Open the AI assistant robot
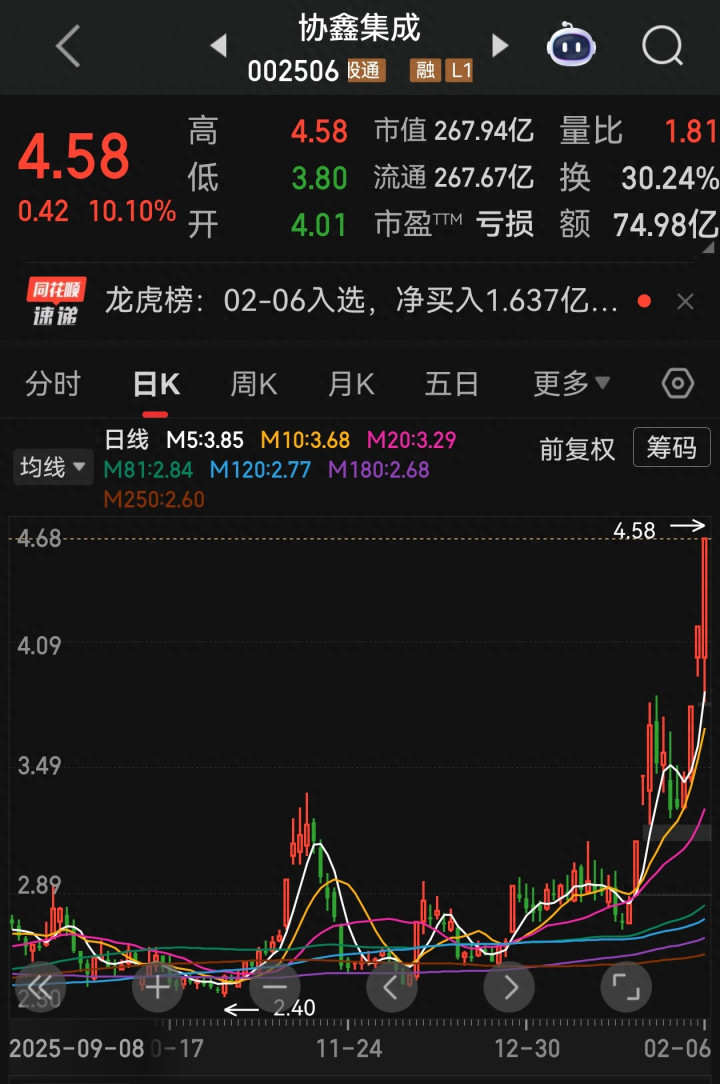This screenshot has height=1084, width=720. pyautogui.click(x=571, y=46)
